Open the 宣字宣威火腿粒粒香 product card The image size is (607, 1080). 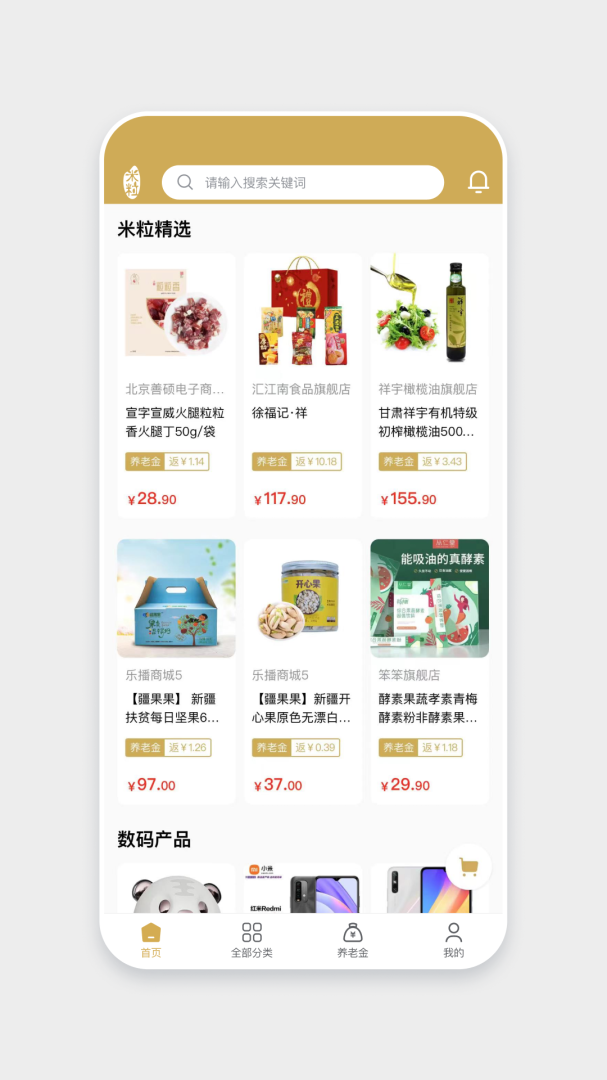click(176, 385)
